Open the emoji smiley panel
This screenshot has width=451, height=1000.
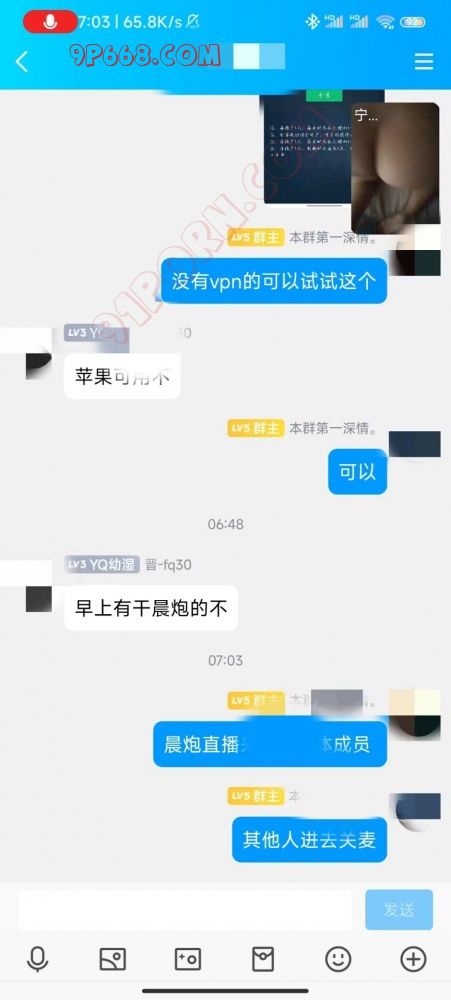coord(338,959)
